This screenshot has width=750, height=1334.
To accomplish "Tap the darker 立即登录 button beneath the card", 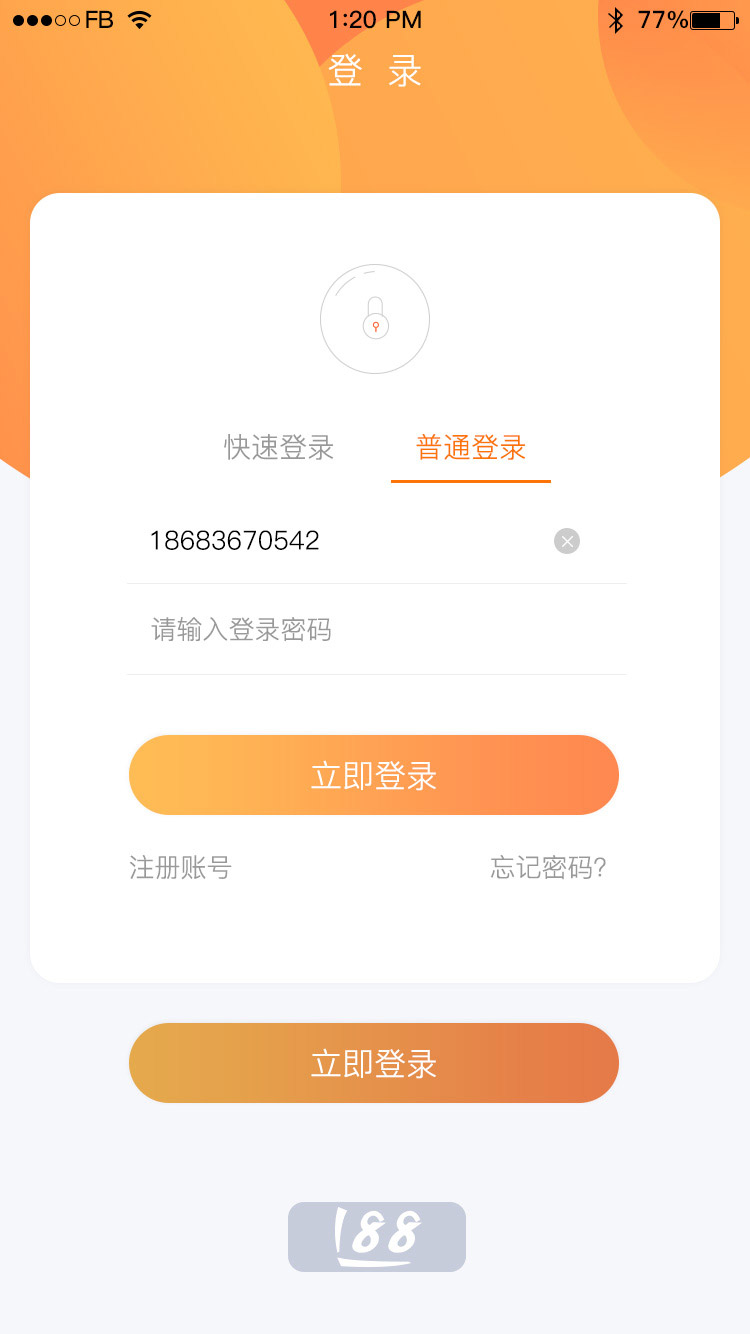I will 374,1063.
